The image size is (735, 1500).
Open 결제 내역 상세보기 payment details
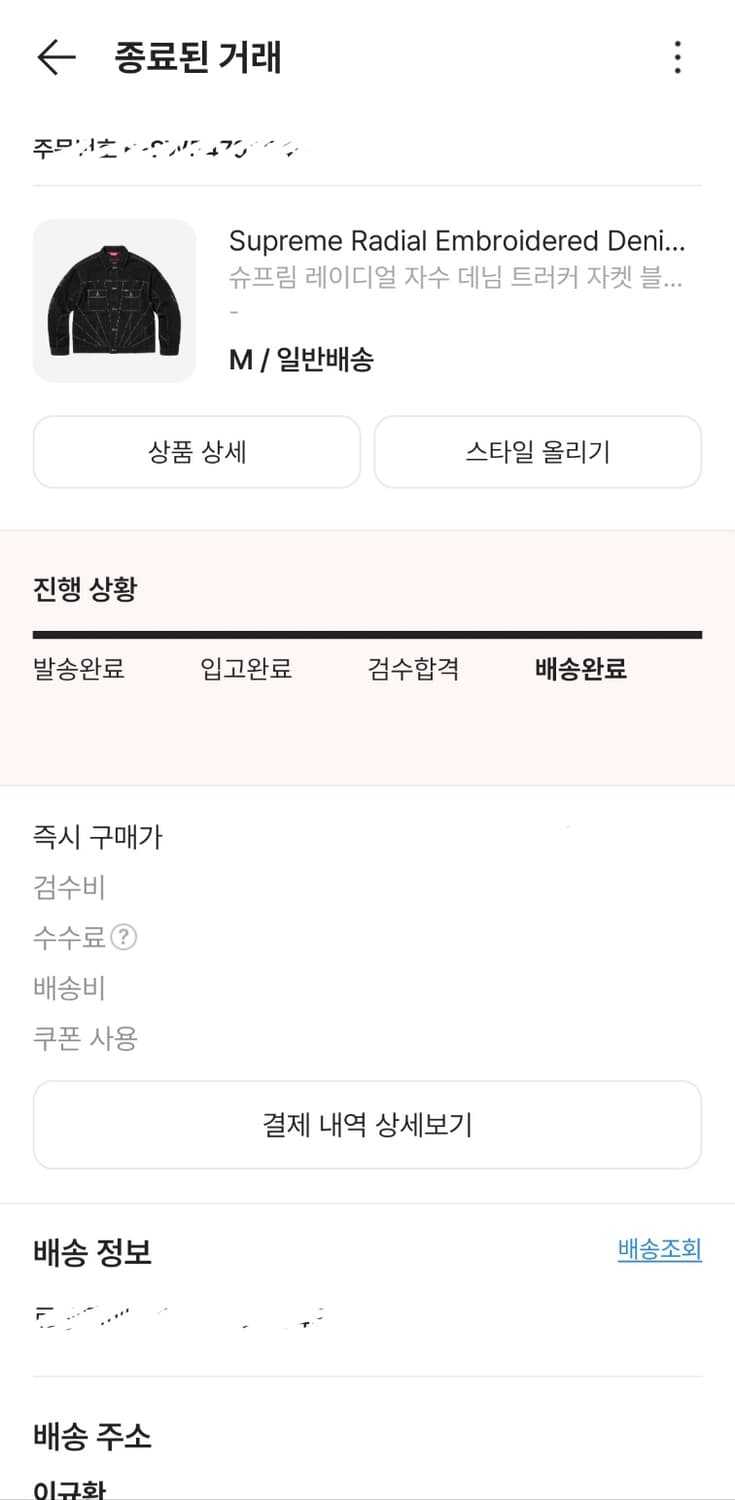pyautogui.click(x=367, y=1124)
